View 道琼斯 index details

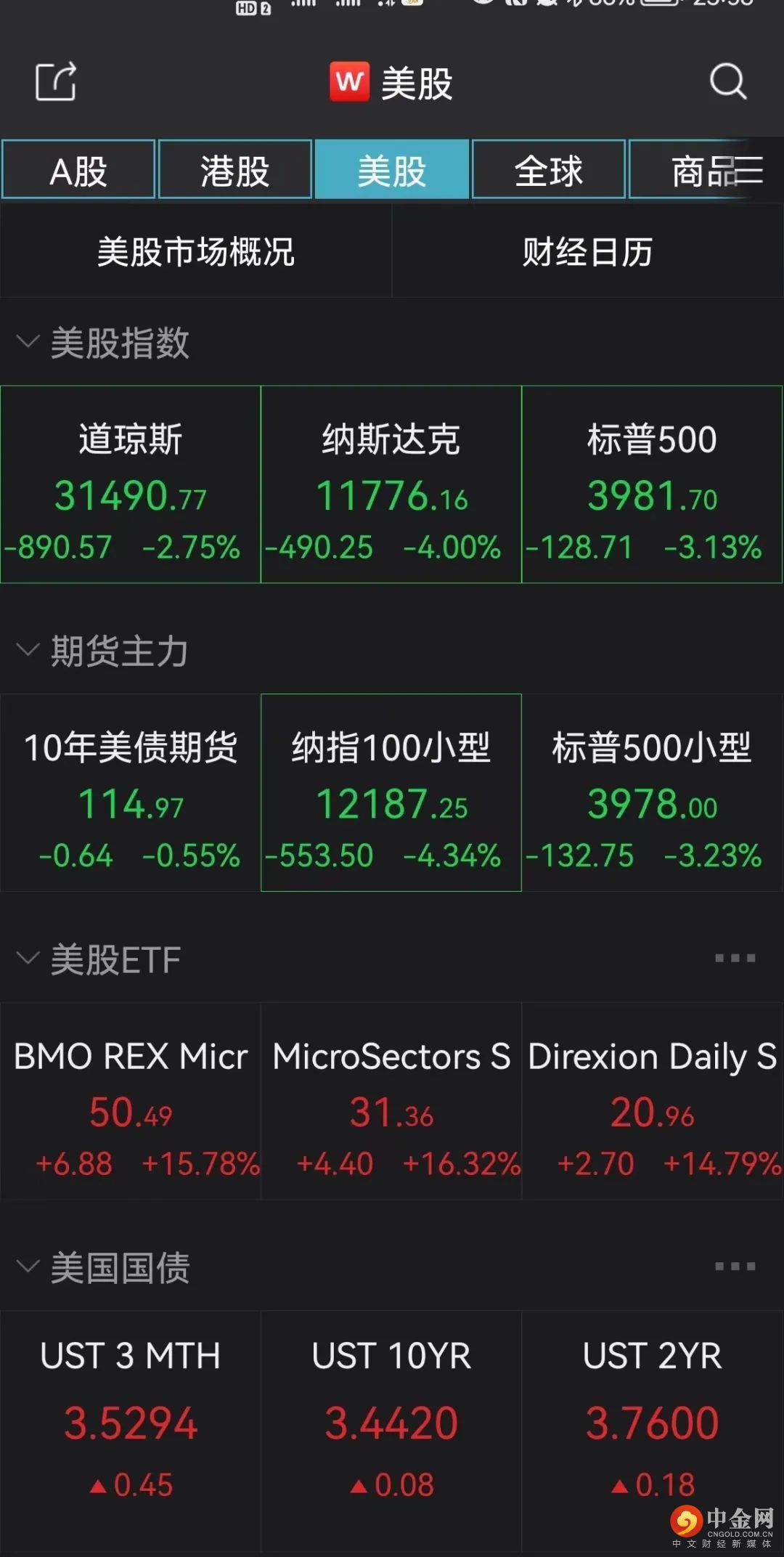point(131,484)
